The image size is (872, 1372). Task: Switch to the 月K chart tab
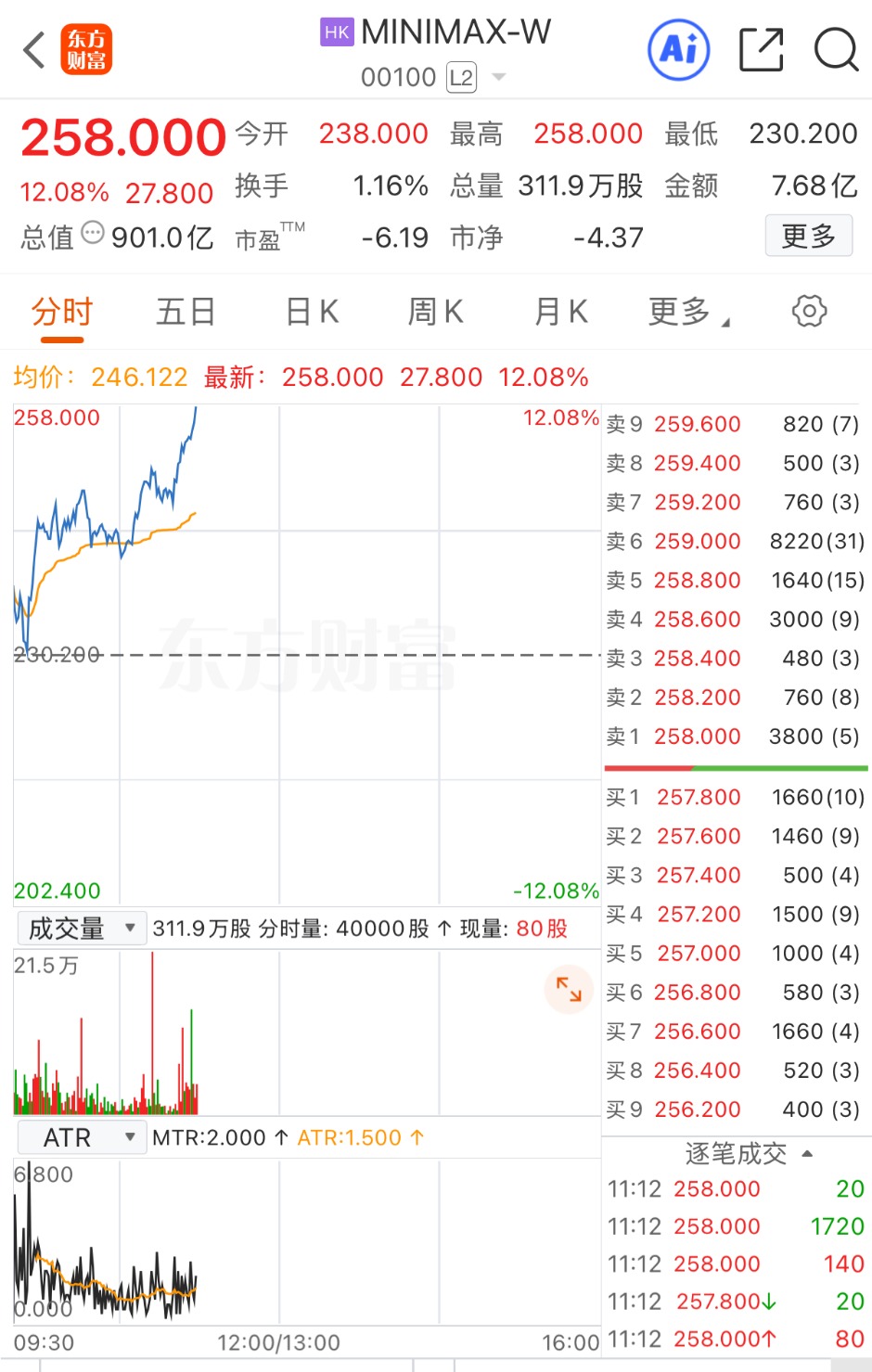pos(560,312)
